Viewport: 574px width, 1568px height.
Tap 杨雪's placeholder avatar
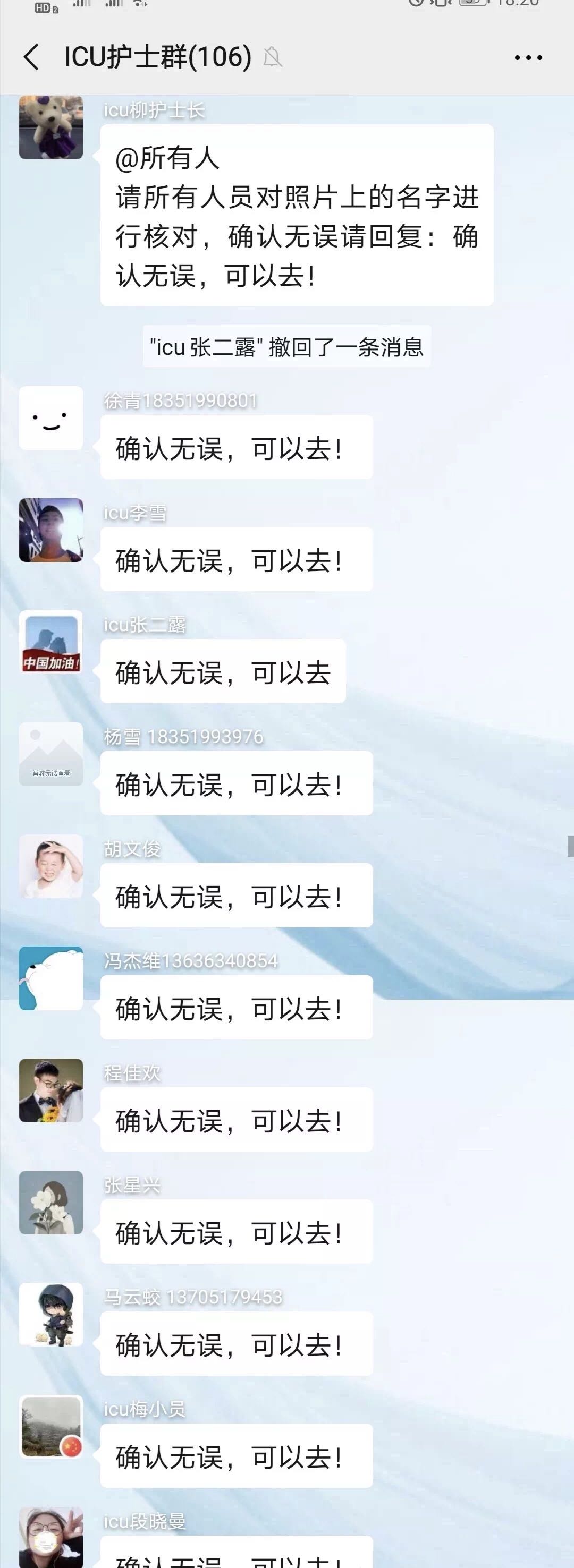click(51, 754)
